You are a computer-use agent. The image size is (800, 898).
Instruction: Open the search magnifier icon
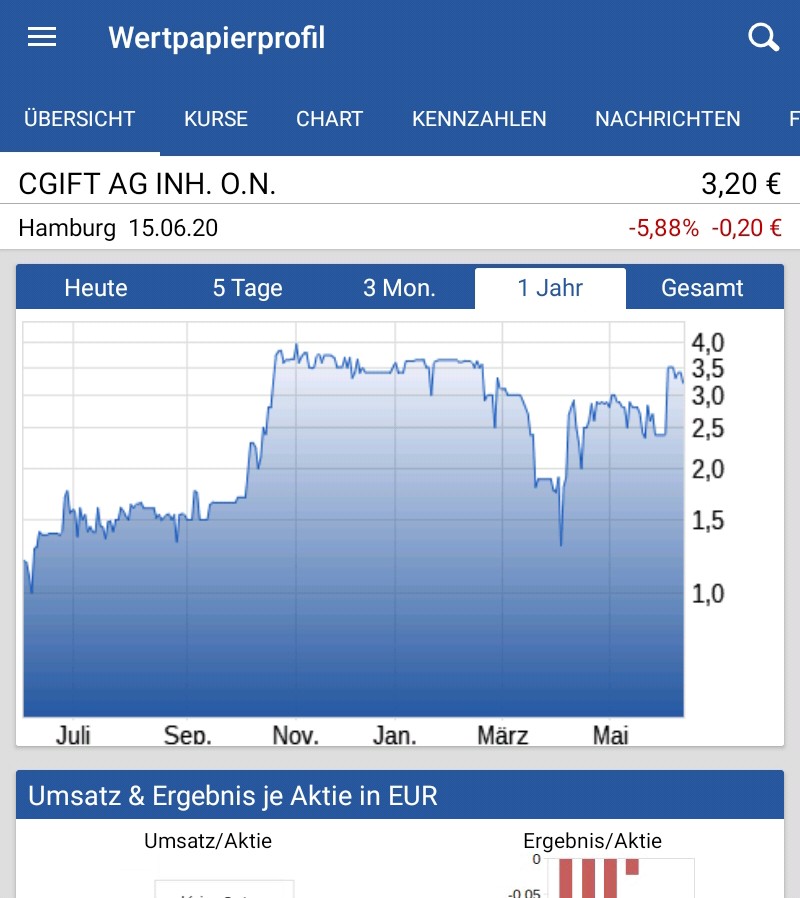coord(763,38)
